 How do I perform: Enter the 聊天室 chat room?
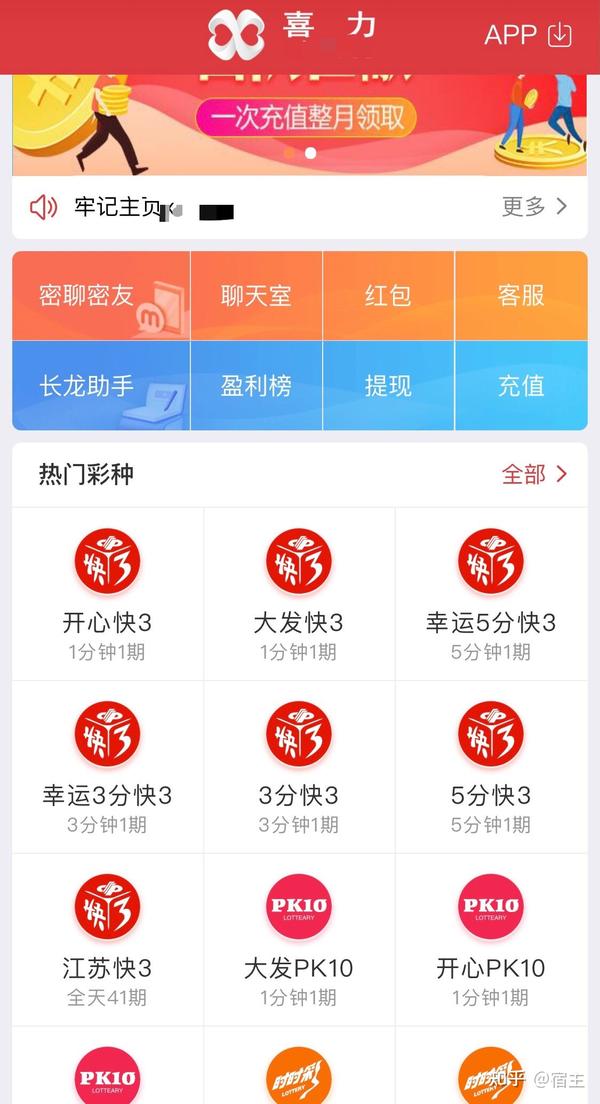[x=256, y=296]
